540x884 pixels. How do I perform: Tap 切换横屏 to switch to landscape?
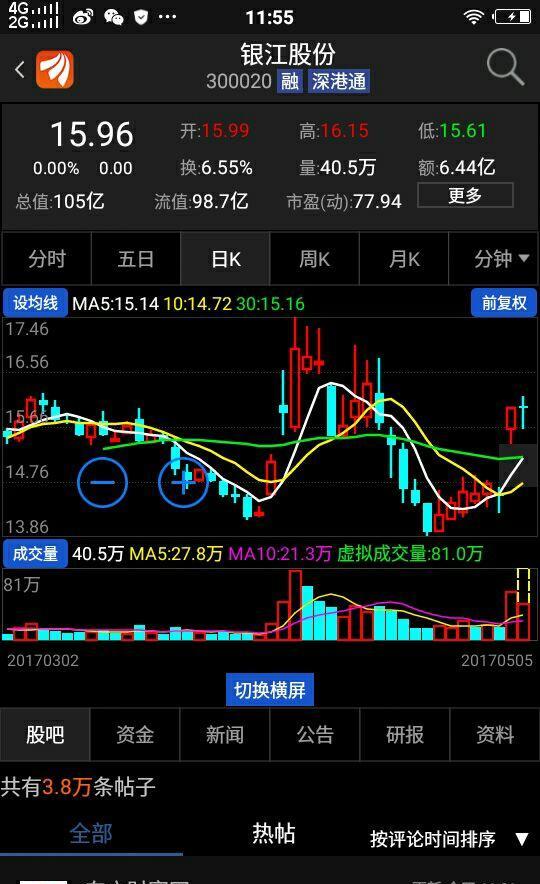(270, 689)
